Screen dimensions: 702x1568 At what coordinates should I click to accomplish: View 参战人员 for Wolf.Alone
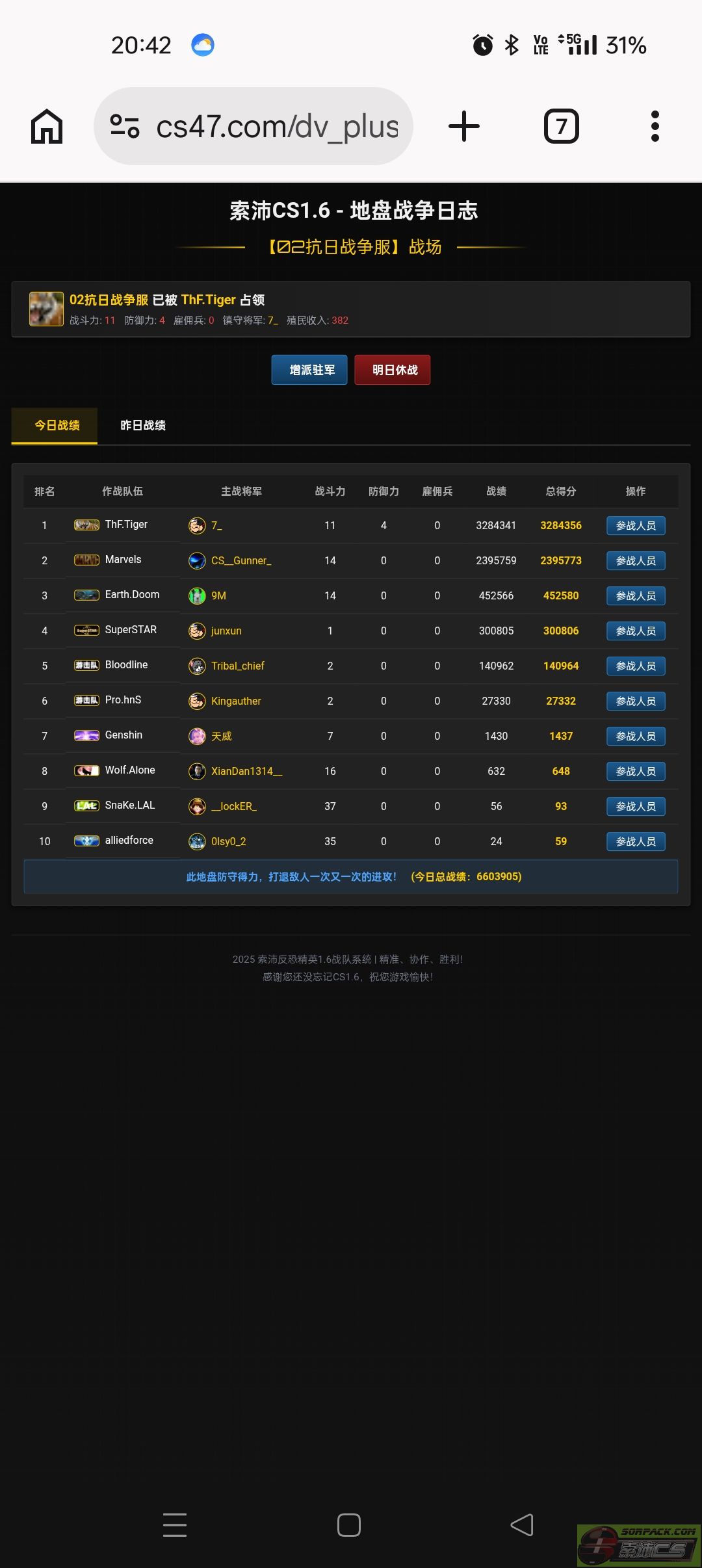(635, 771)
